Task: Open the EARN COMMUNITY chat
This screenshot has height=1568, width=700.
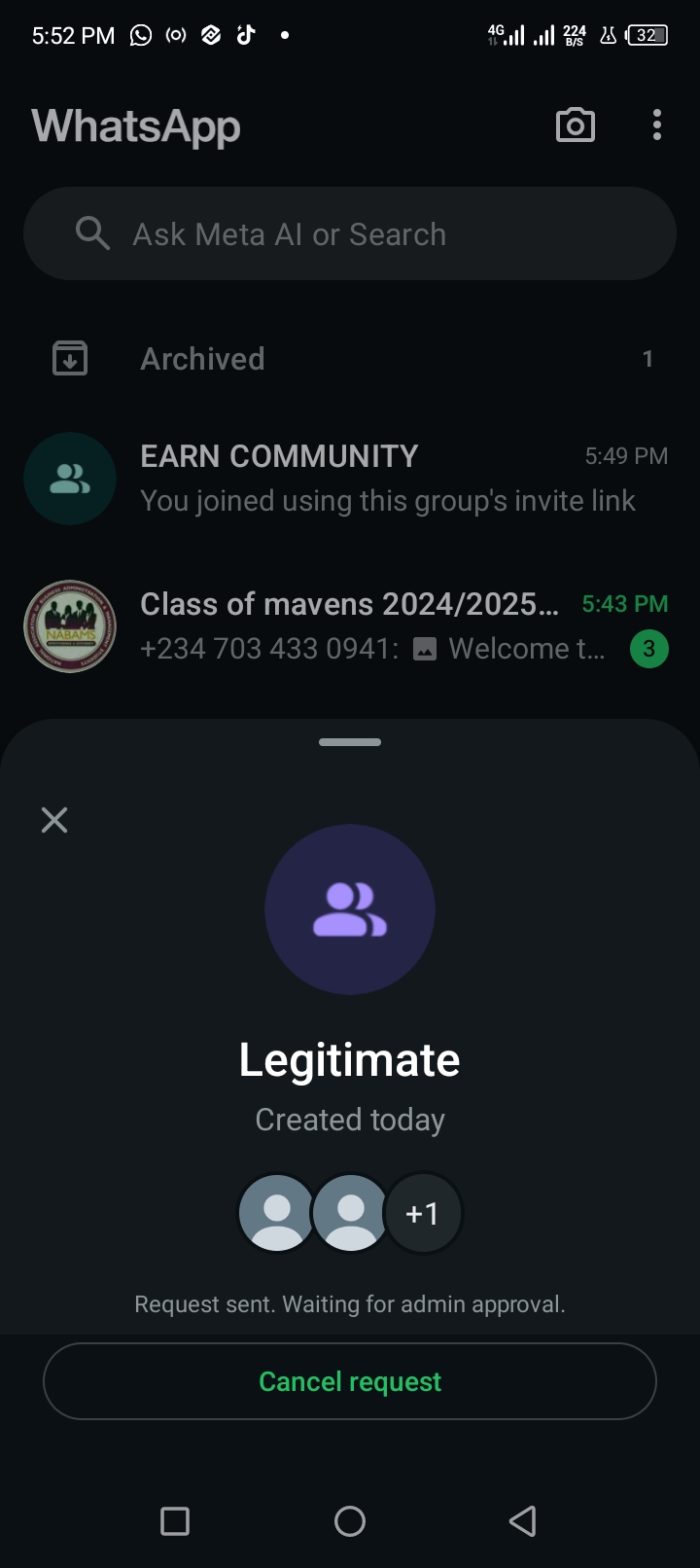Action: (350, 479)
